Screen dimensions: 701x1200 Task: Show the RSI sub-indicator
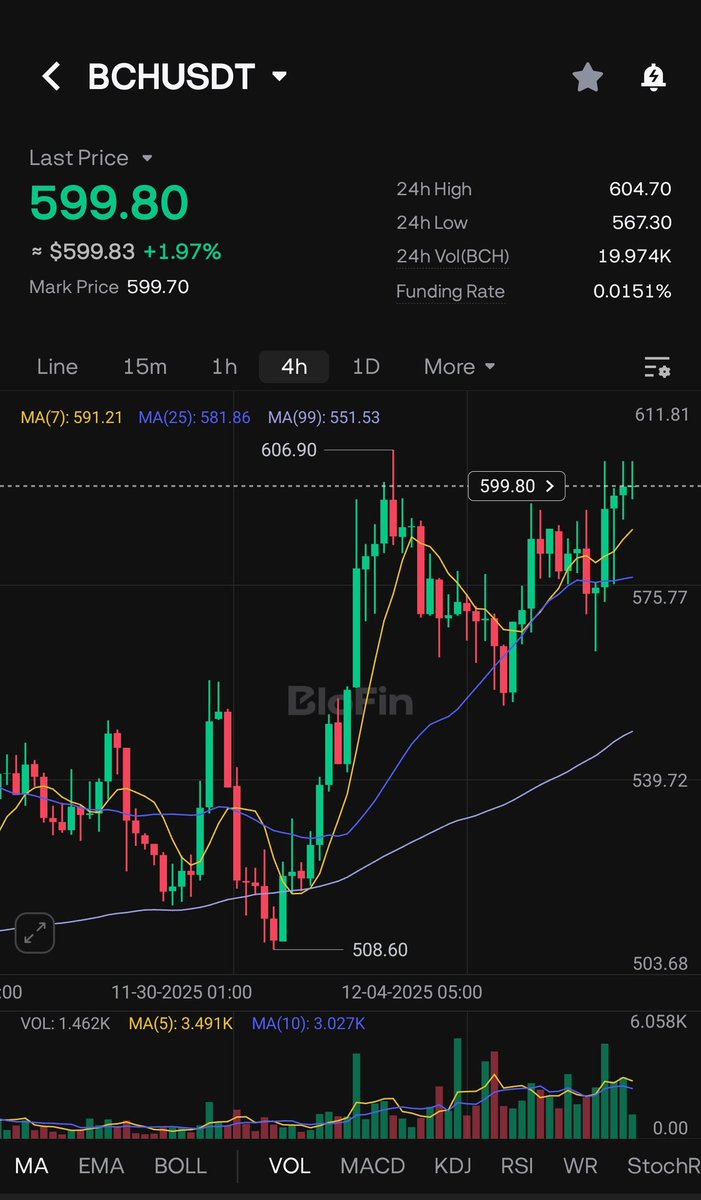click(519, 1166)
